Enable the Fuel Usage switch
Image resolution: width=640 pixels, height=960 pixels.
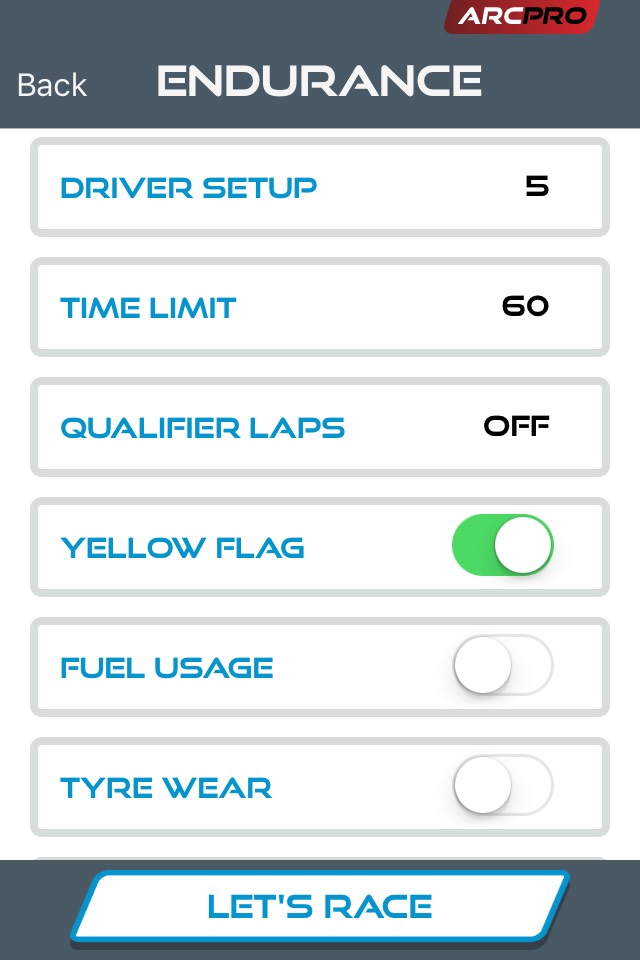pos(502,666)
